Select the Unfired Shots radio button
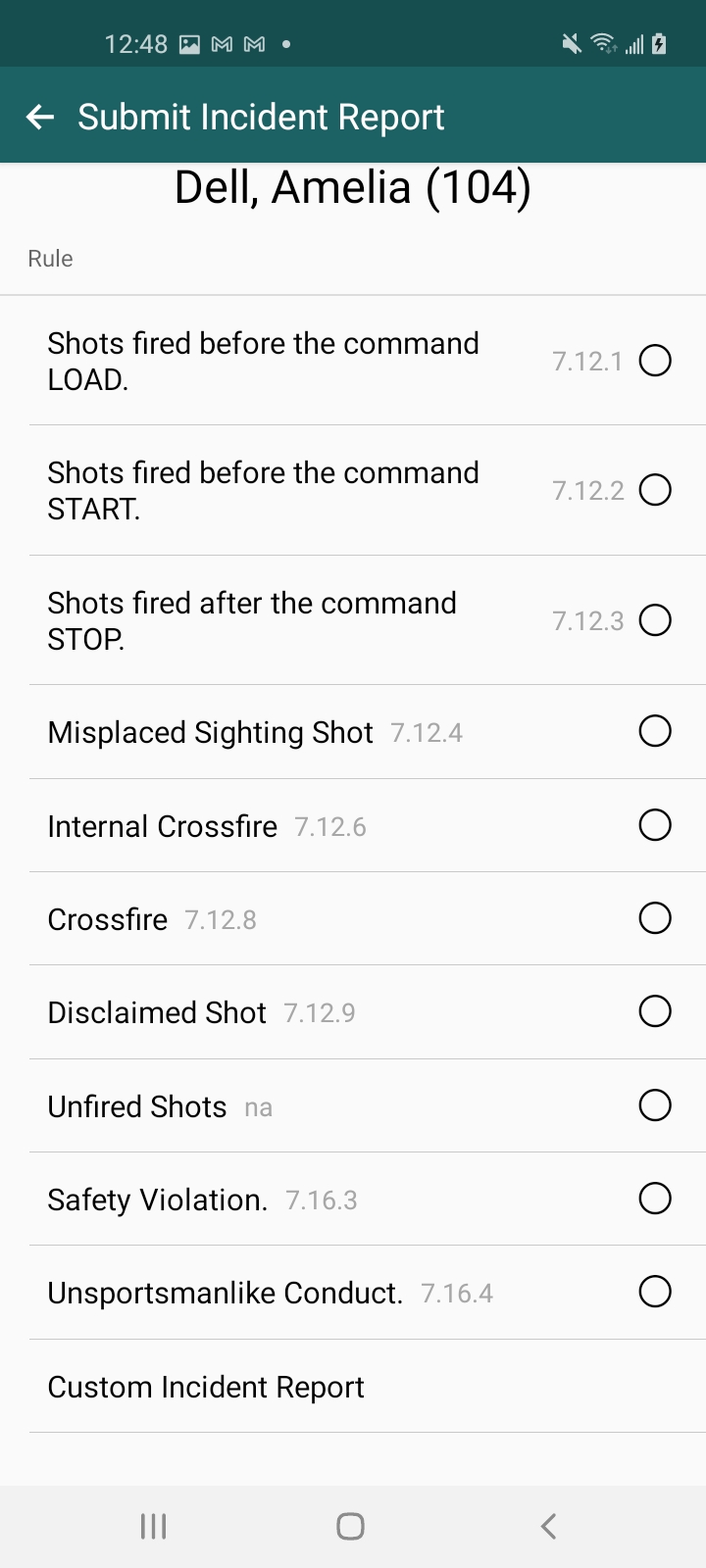Image resolution: width=706 pixels, height=1568 pixels. coord(655,1104)
